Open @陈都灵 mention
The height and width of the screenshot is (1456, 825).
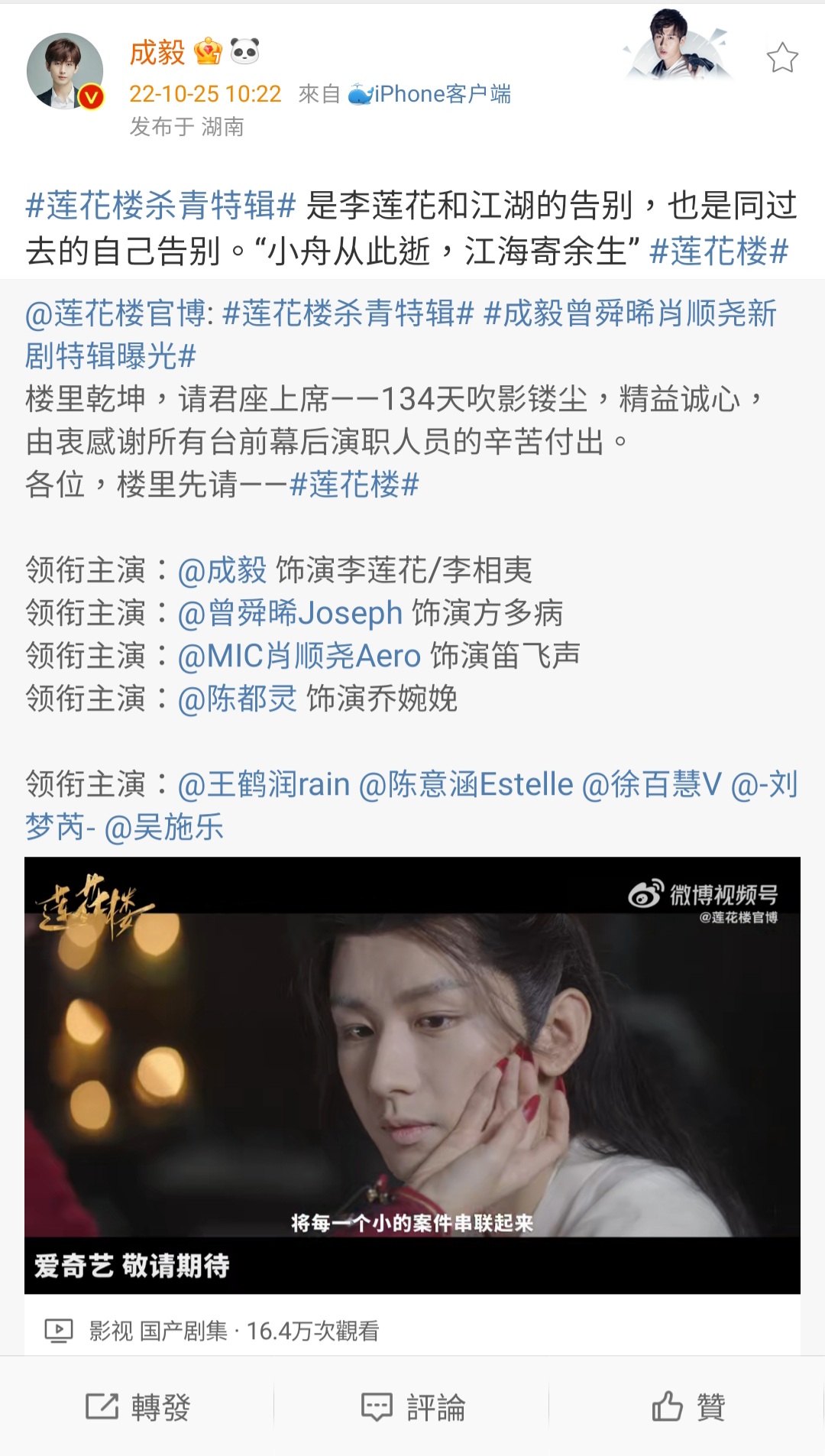(x=238, y=699)
